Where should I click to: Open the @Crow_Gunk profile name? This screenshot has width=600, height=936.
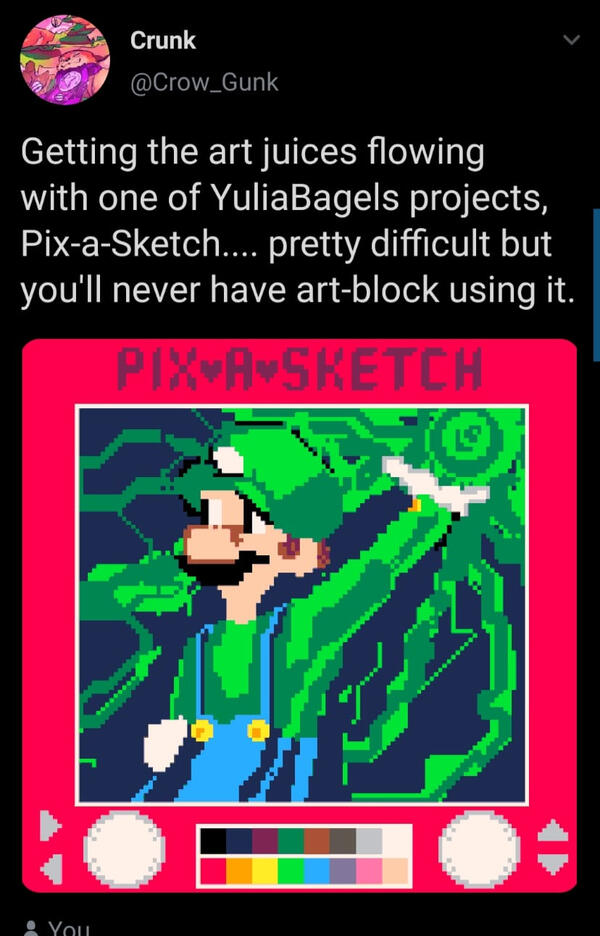(x=204, y=82)
